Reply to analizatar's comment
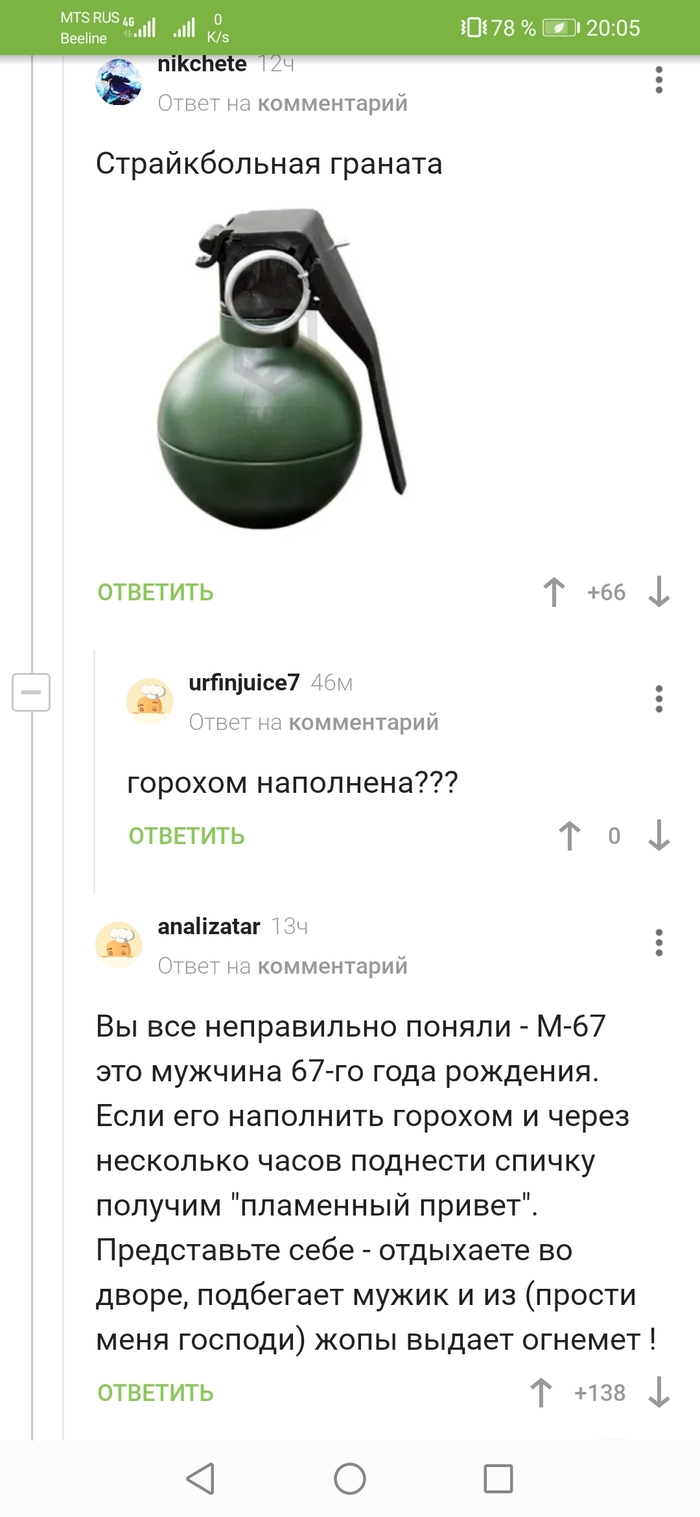The image size is (700, 1517). point(156,1392)
